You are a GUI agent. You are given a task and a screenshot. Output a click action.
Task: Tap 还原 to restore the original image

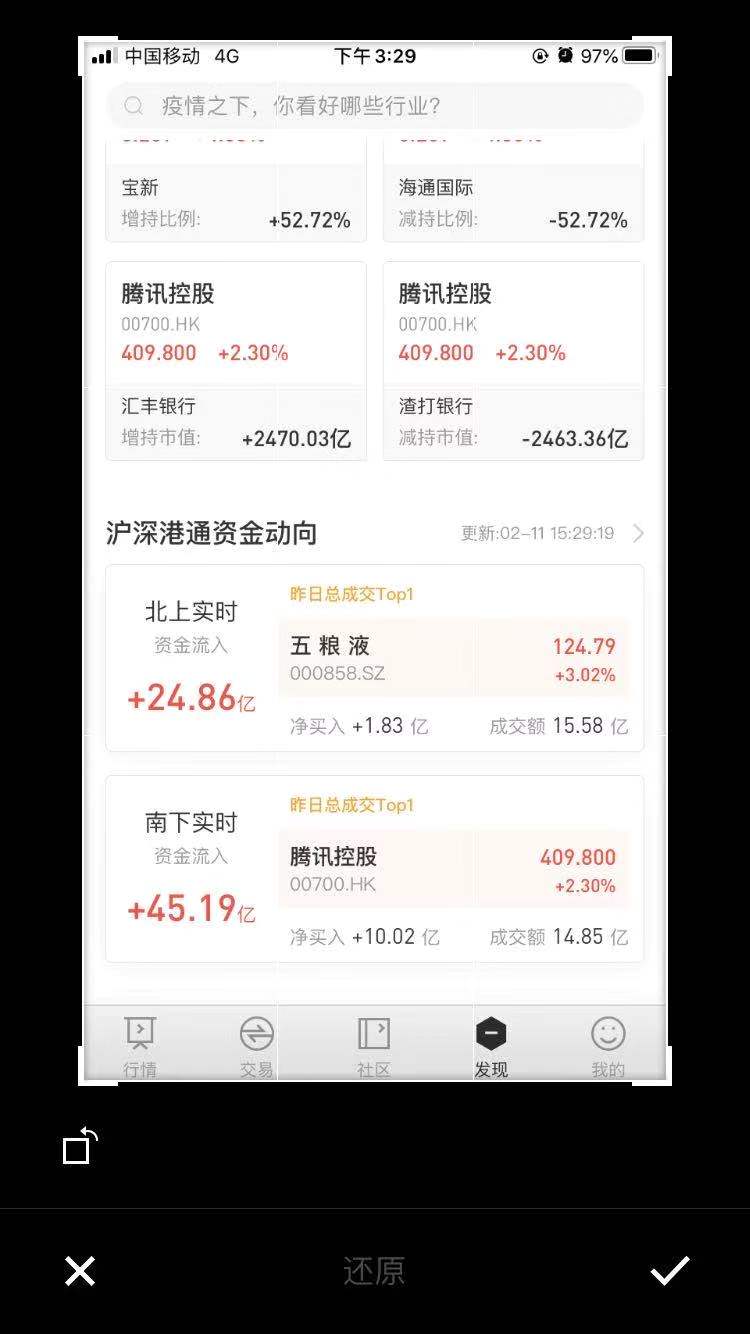(x=374, y=1271)
